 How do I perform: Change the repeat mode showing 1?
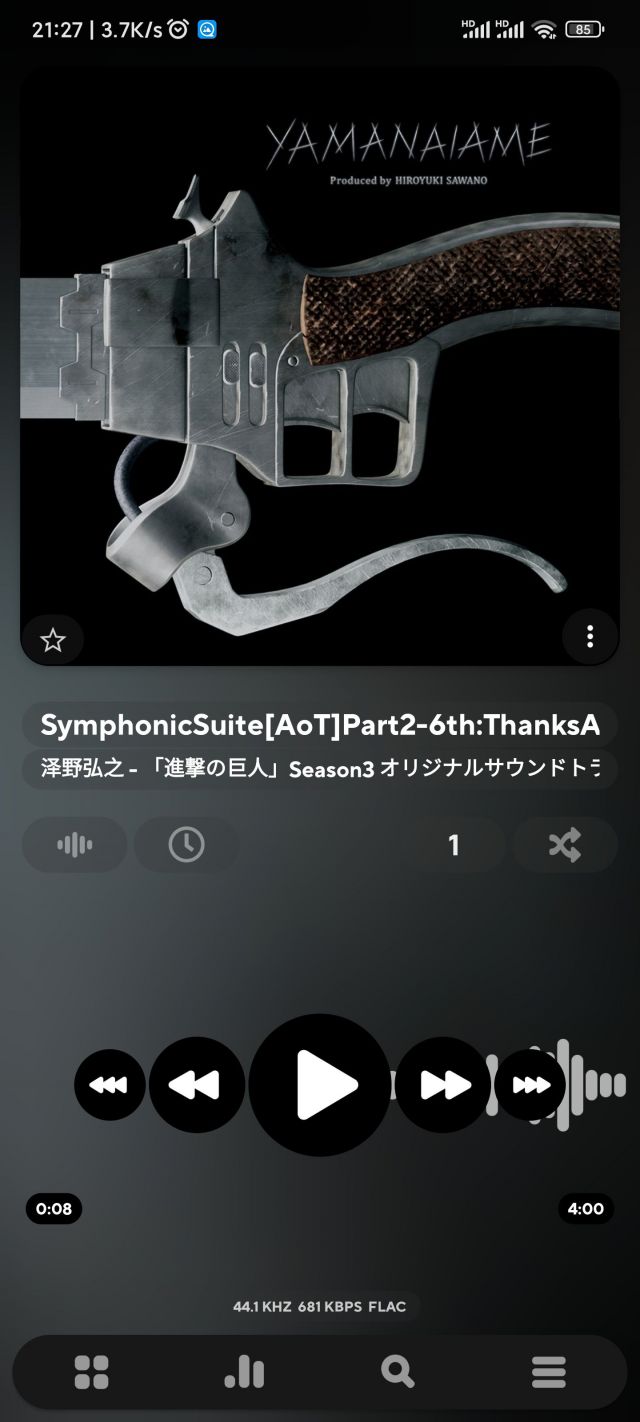pos(454,845)
